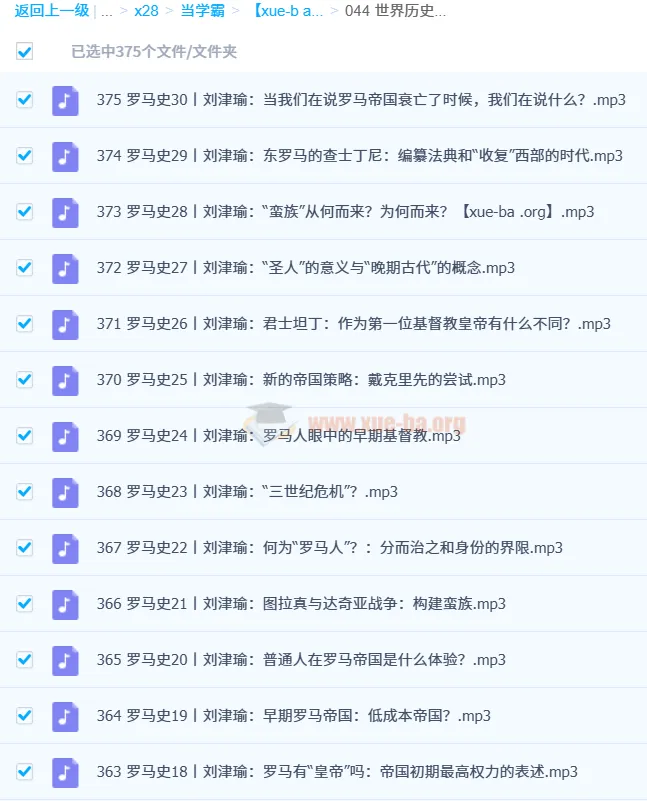The height and width of the screenshot is (801, 647).
Task: Open the x28 breadcrumb folder
Action: point(146,11)
